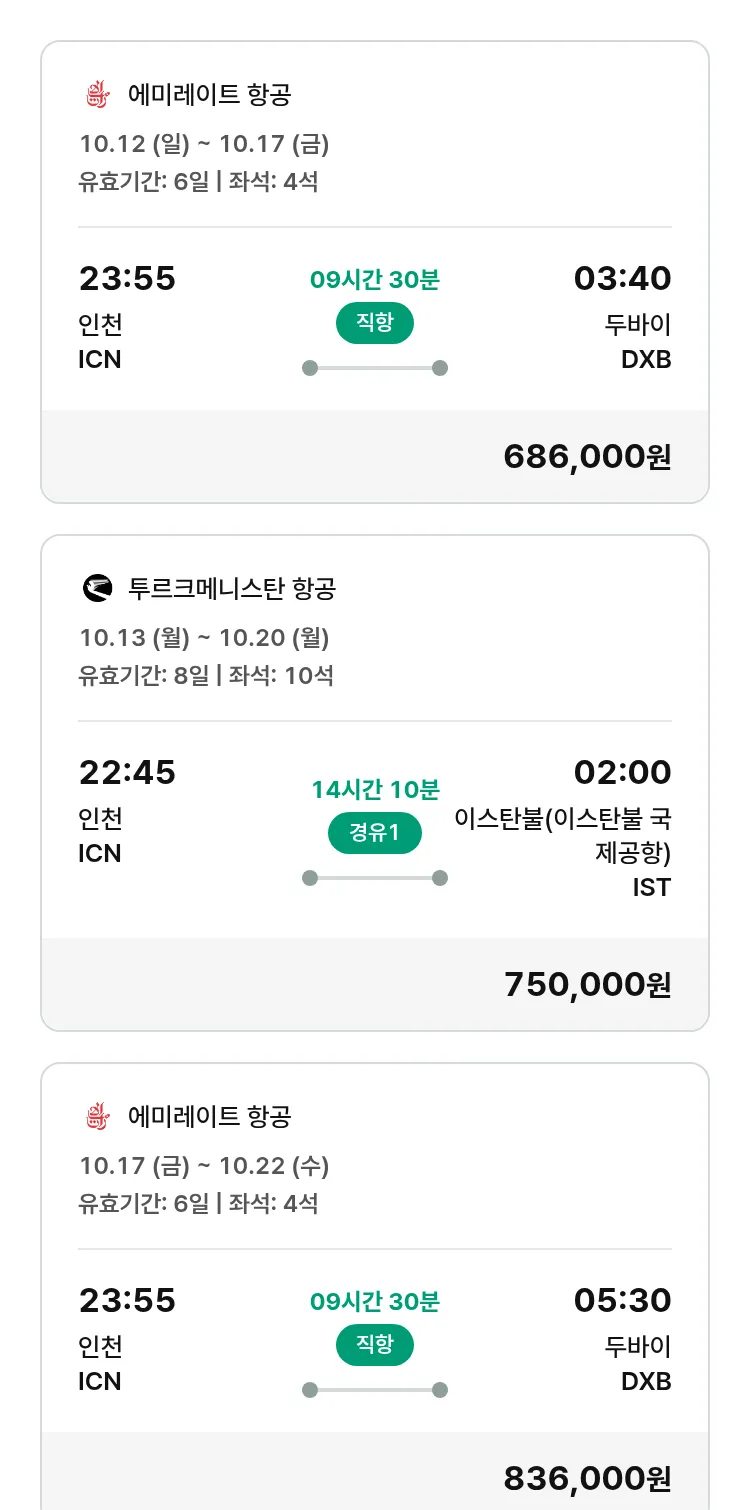Select the 686,000원 price

(586, 456)
